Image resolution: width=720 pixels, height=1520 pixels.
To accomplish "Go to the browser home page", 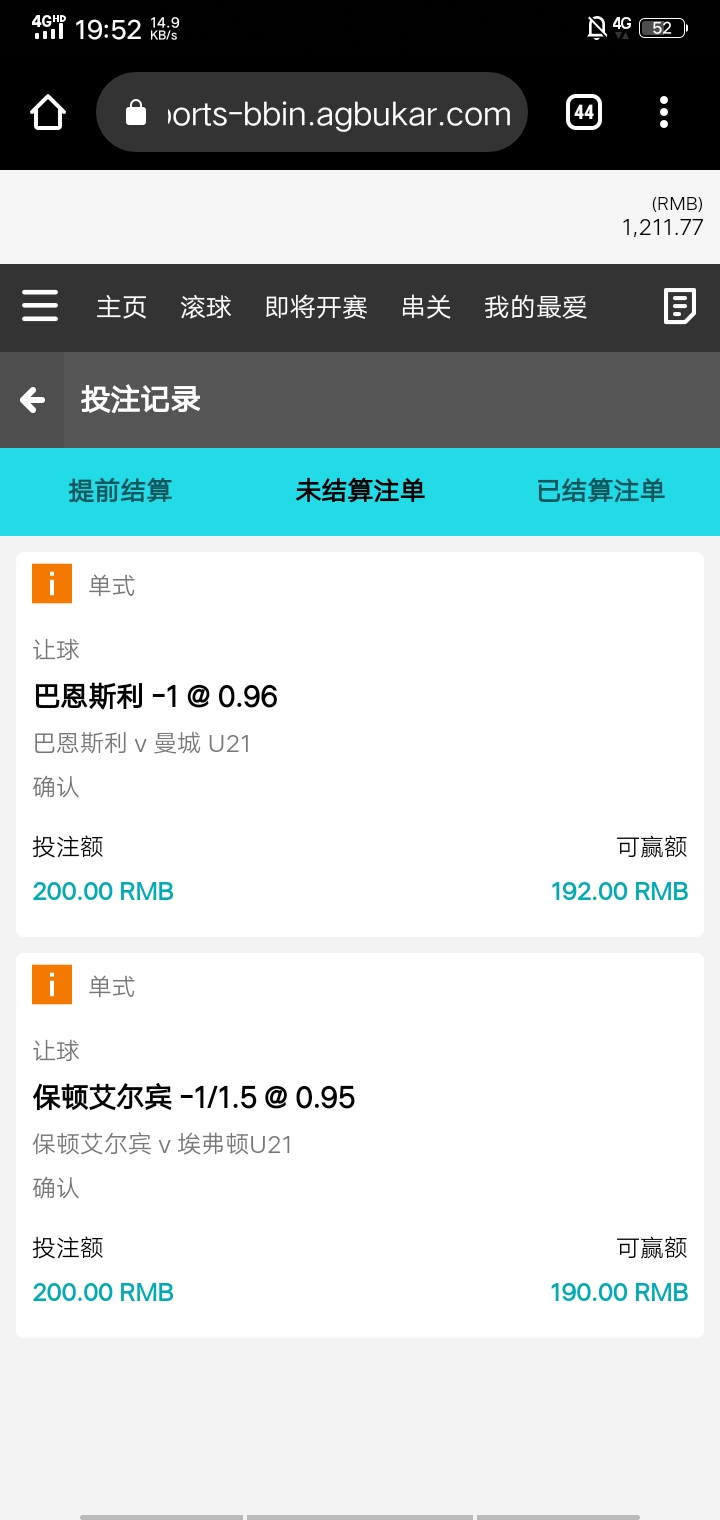I will point(48,113).
